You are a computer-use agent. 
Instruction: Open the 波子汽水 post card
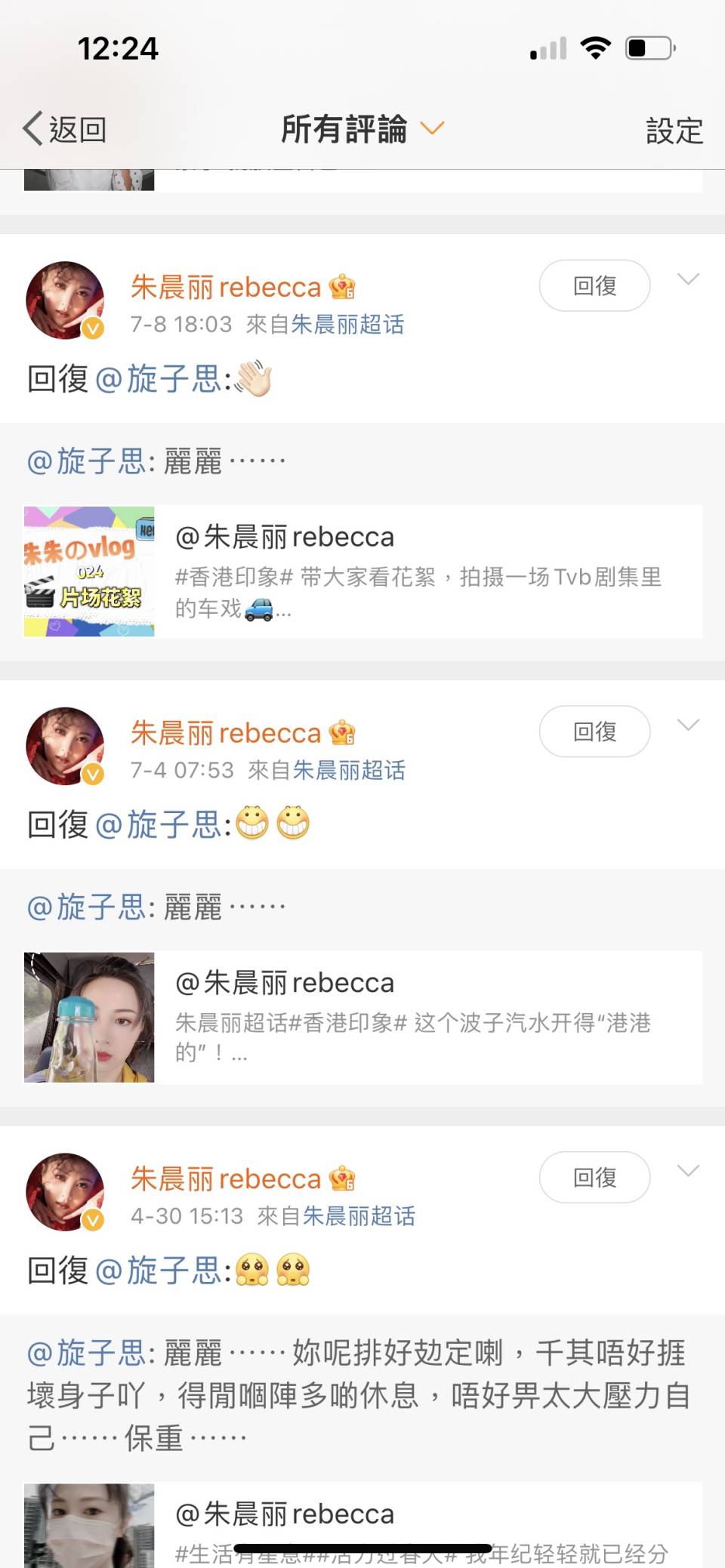tap(362, 1018)
